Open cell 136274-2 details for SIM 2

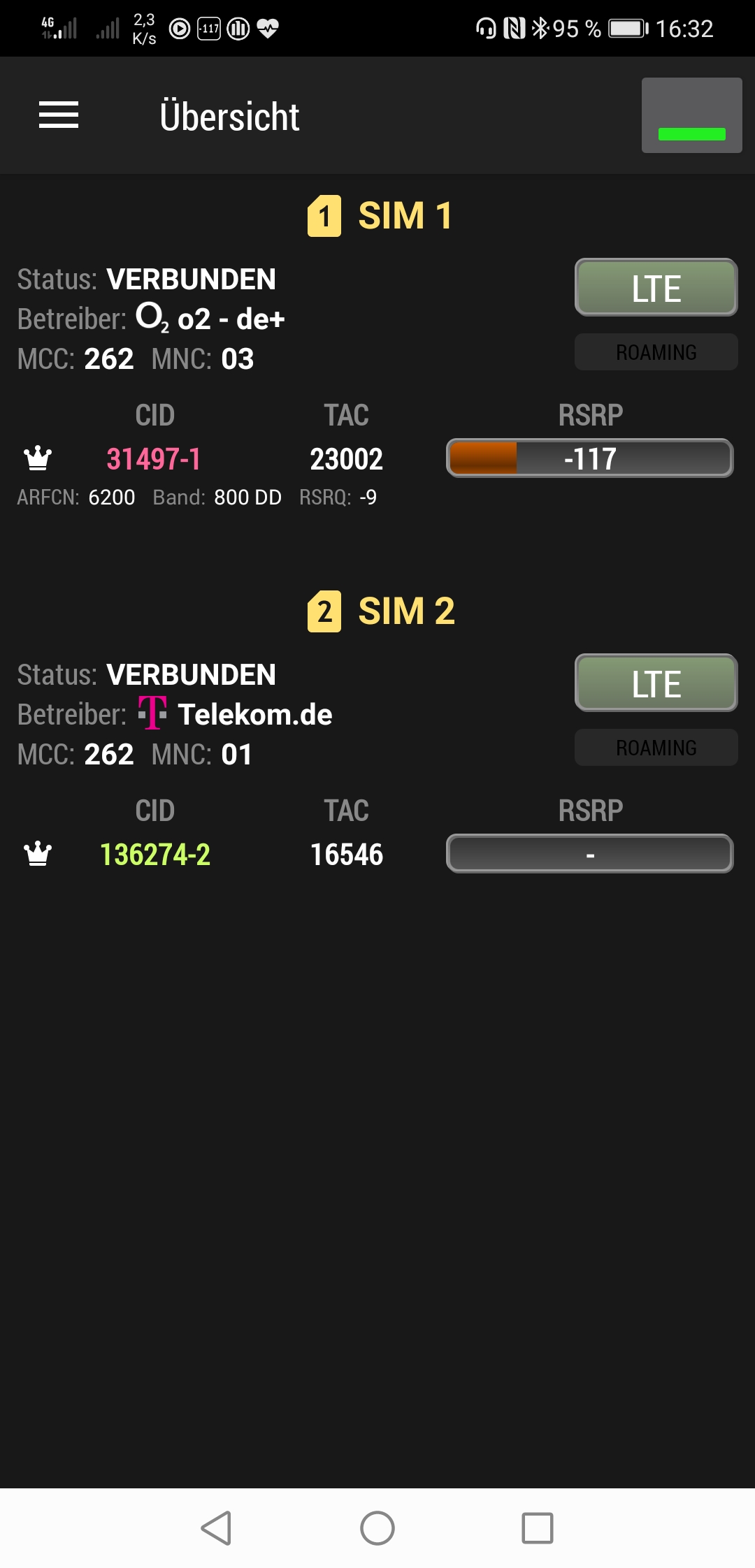click(x=155, y=855)
